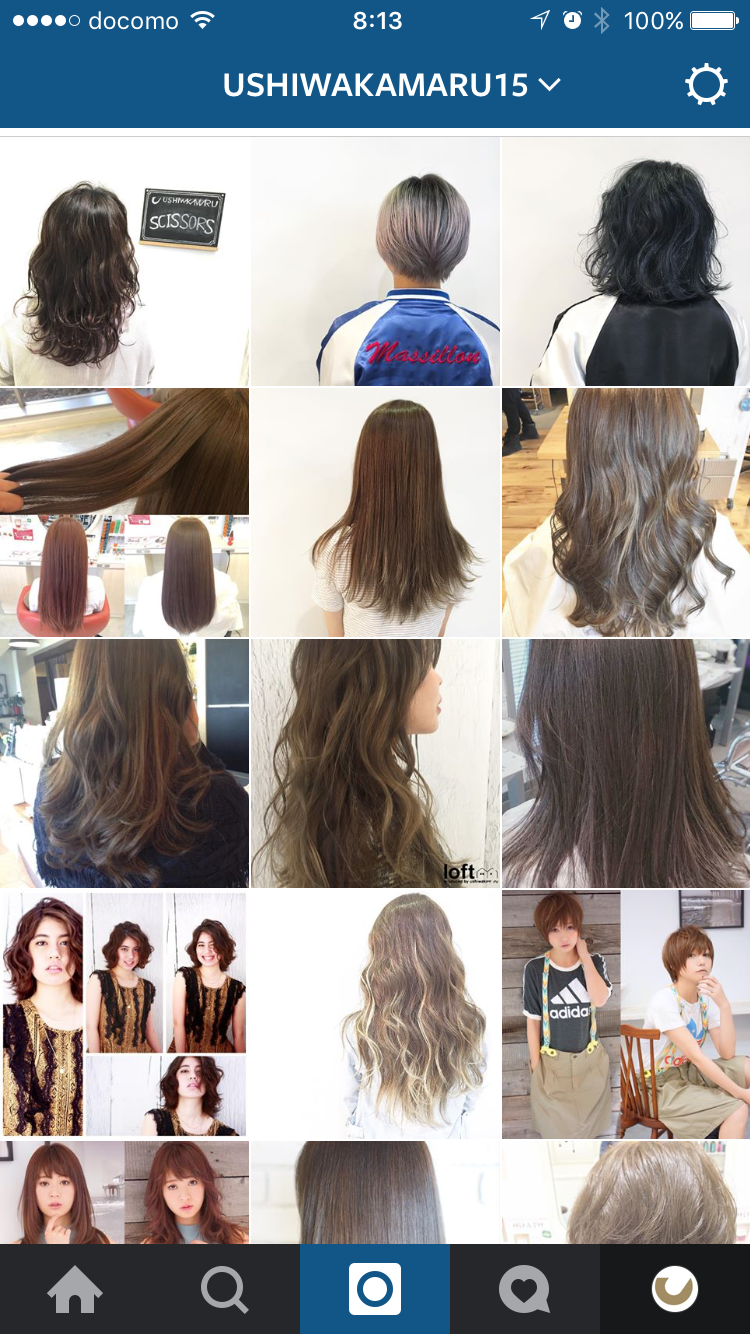Open the camera tab
This screenshot has height=1334, width=750.
coord(375,1290)
